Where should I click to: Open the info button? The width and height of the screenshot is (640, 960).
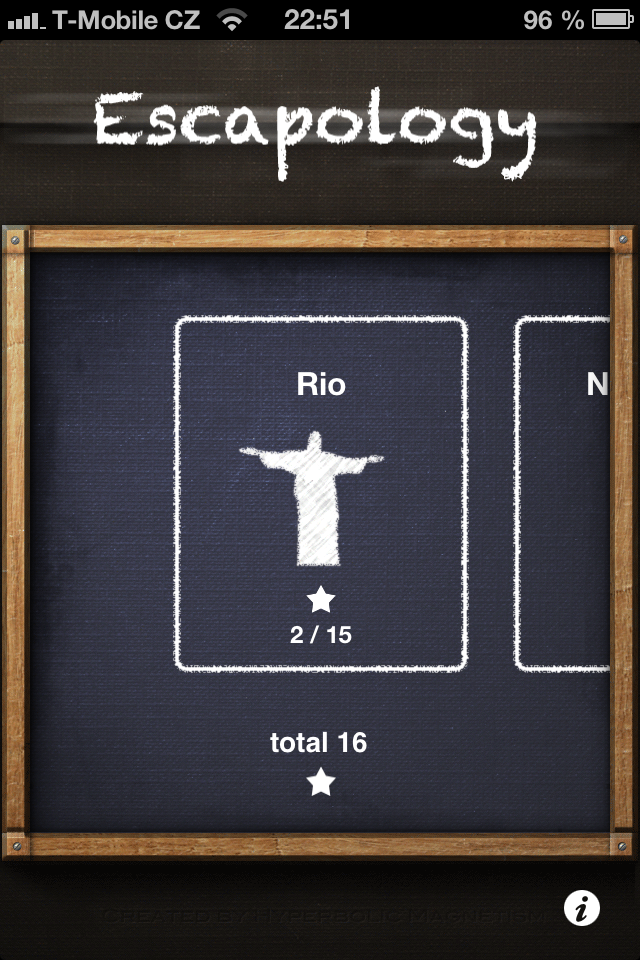(x=582, y=908)
